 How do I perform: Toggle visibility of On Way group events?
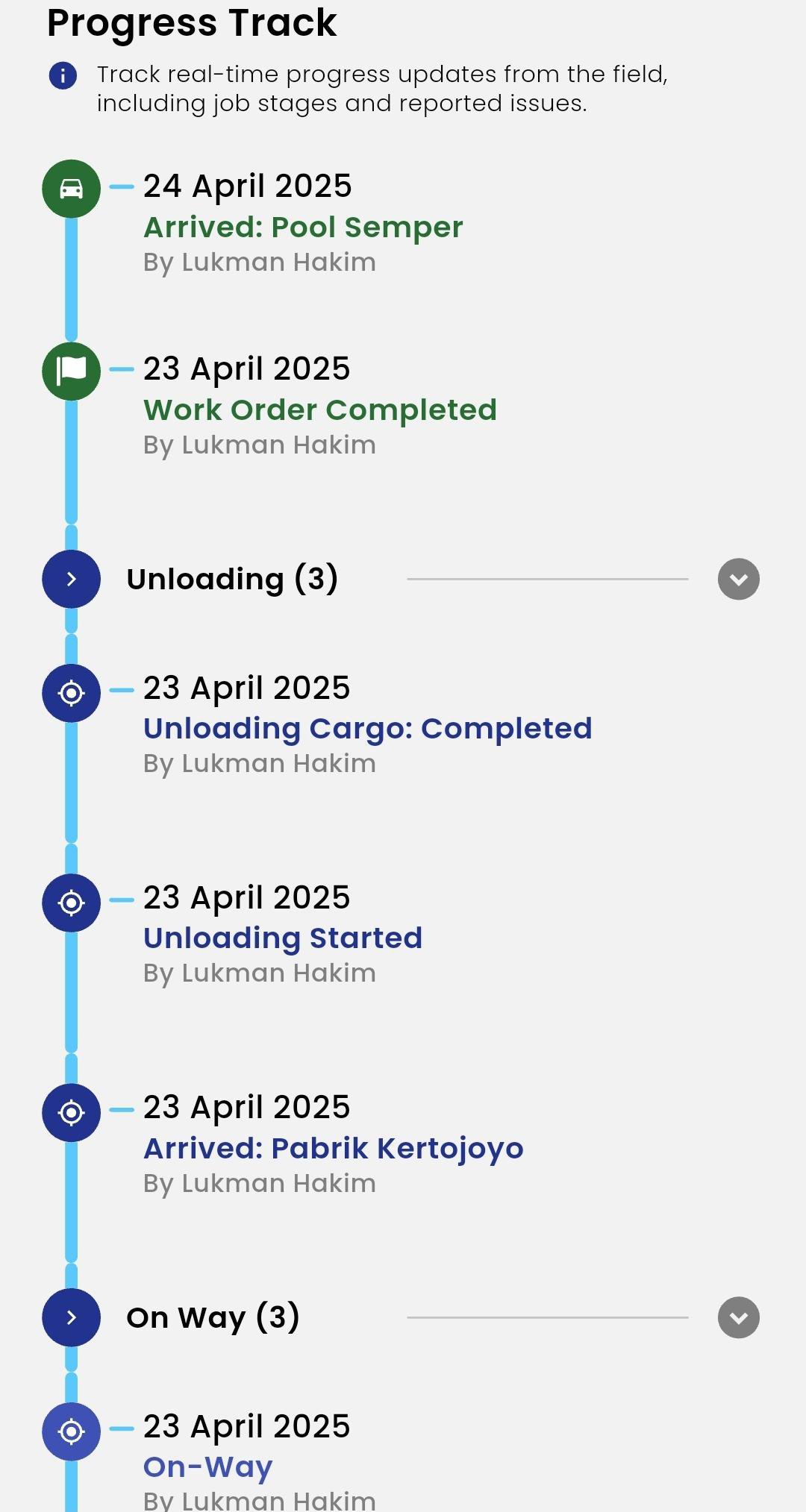tap(739, 1318)
